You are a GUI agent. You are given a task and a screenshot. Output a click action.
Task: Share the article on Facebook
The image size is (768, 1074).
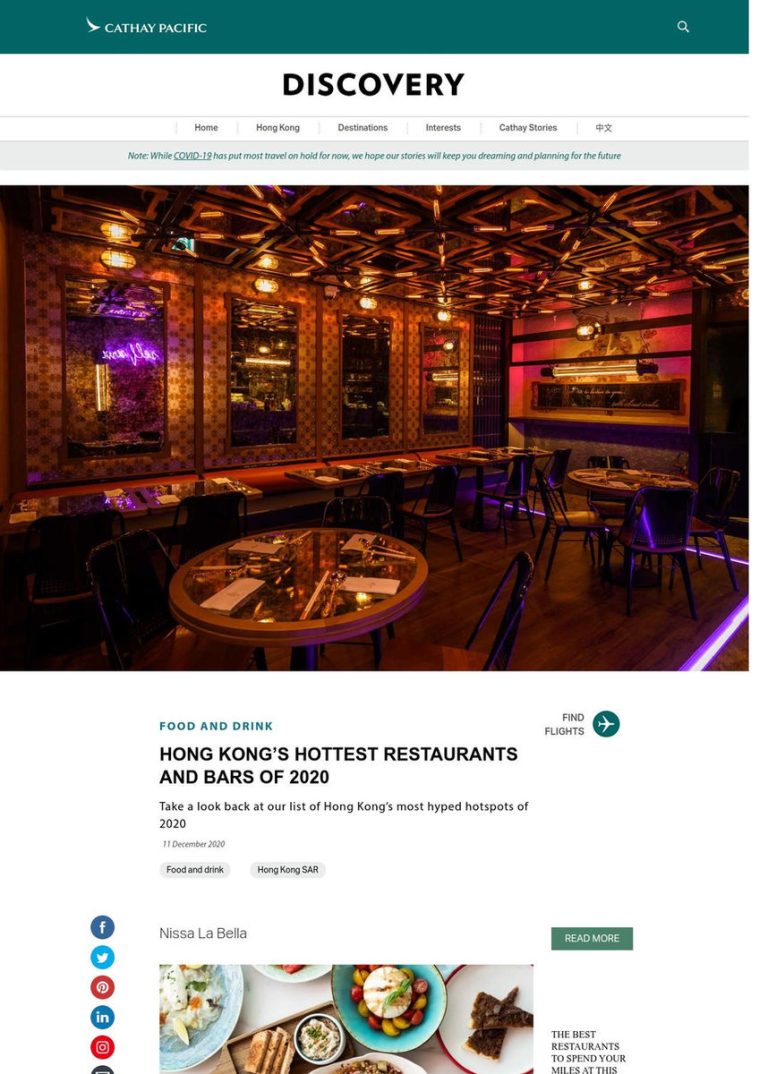click(103, 927)
